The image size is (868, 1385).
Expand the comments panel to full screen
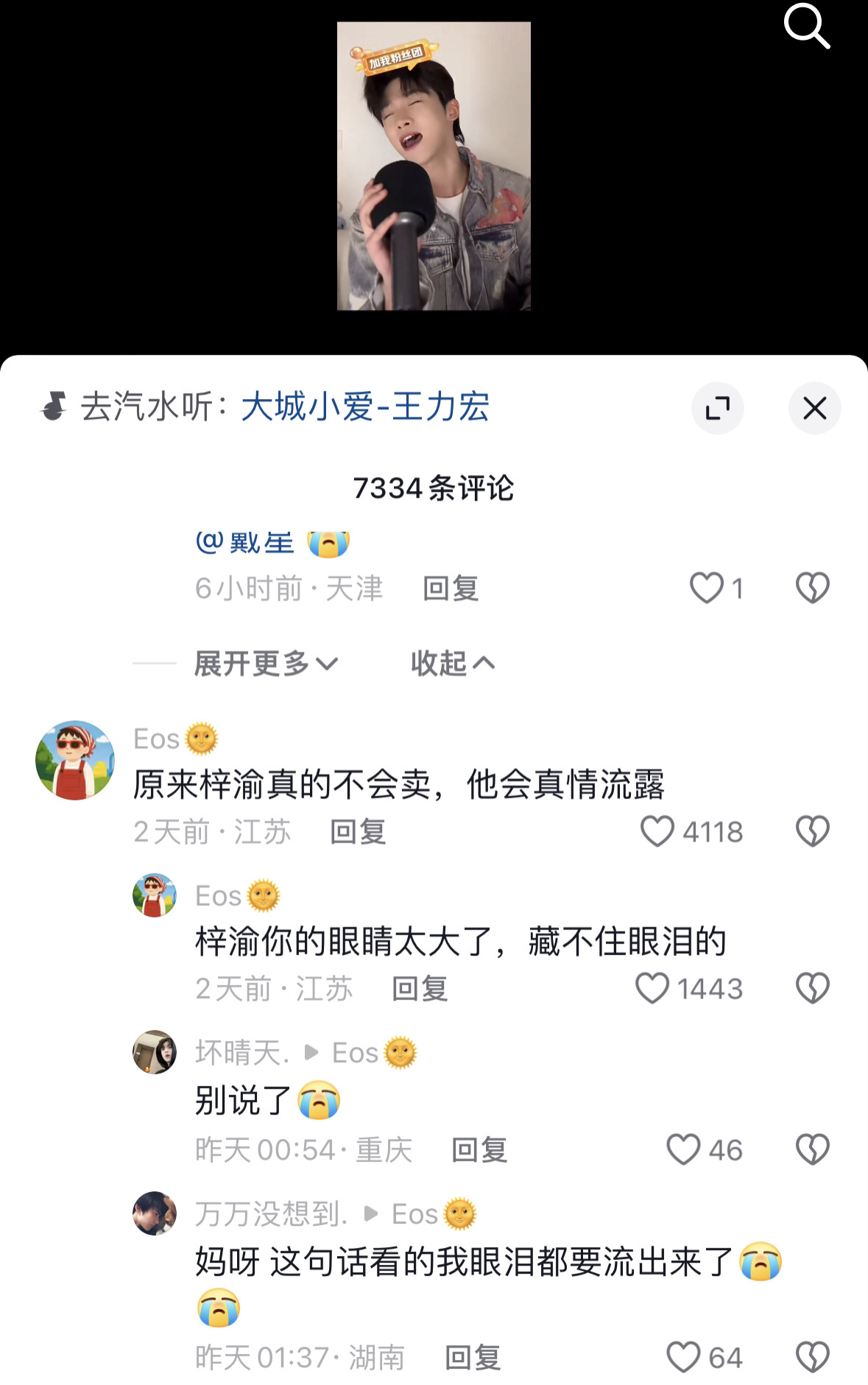tap(717, 408)
